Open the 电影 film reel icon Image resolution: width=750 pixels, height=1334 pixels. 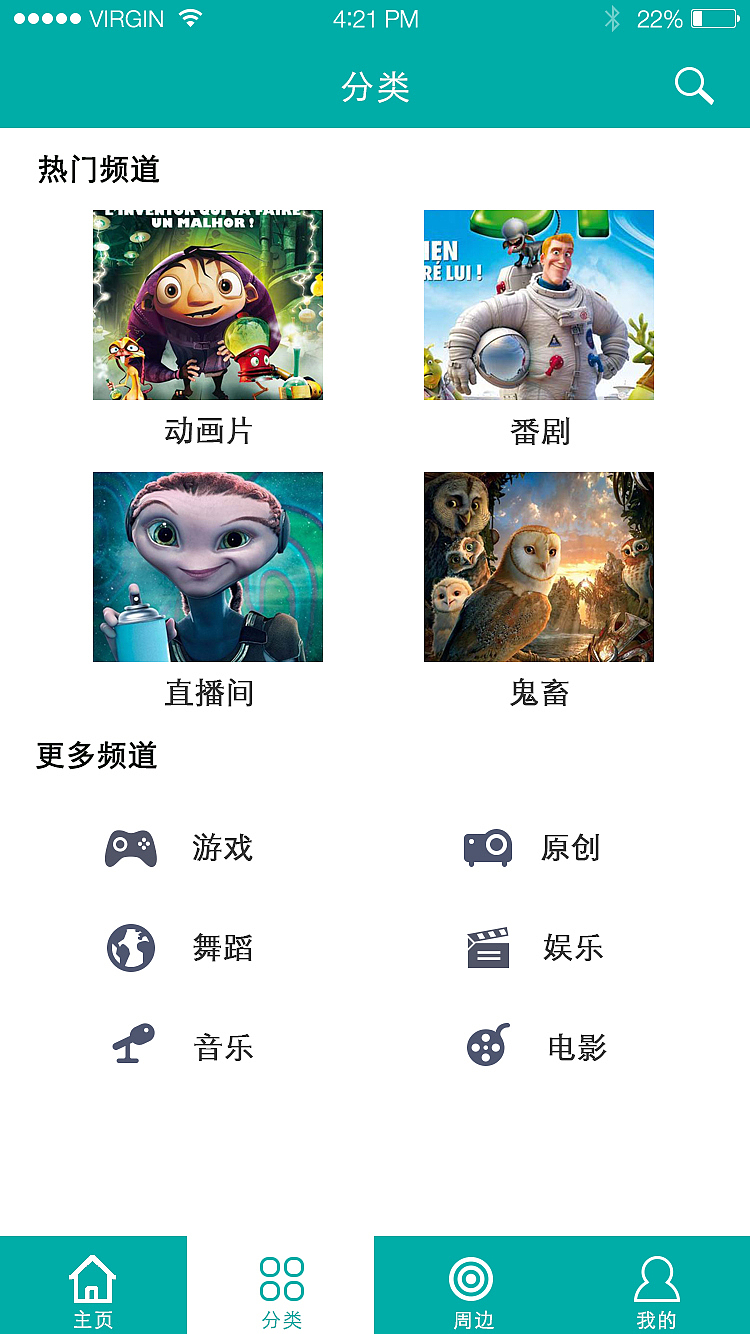[x=487, y=1048]
